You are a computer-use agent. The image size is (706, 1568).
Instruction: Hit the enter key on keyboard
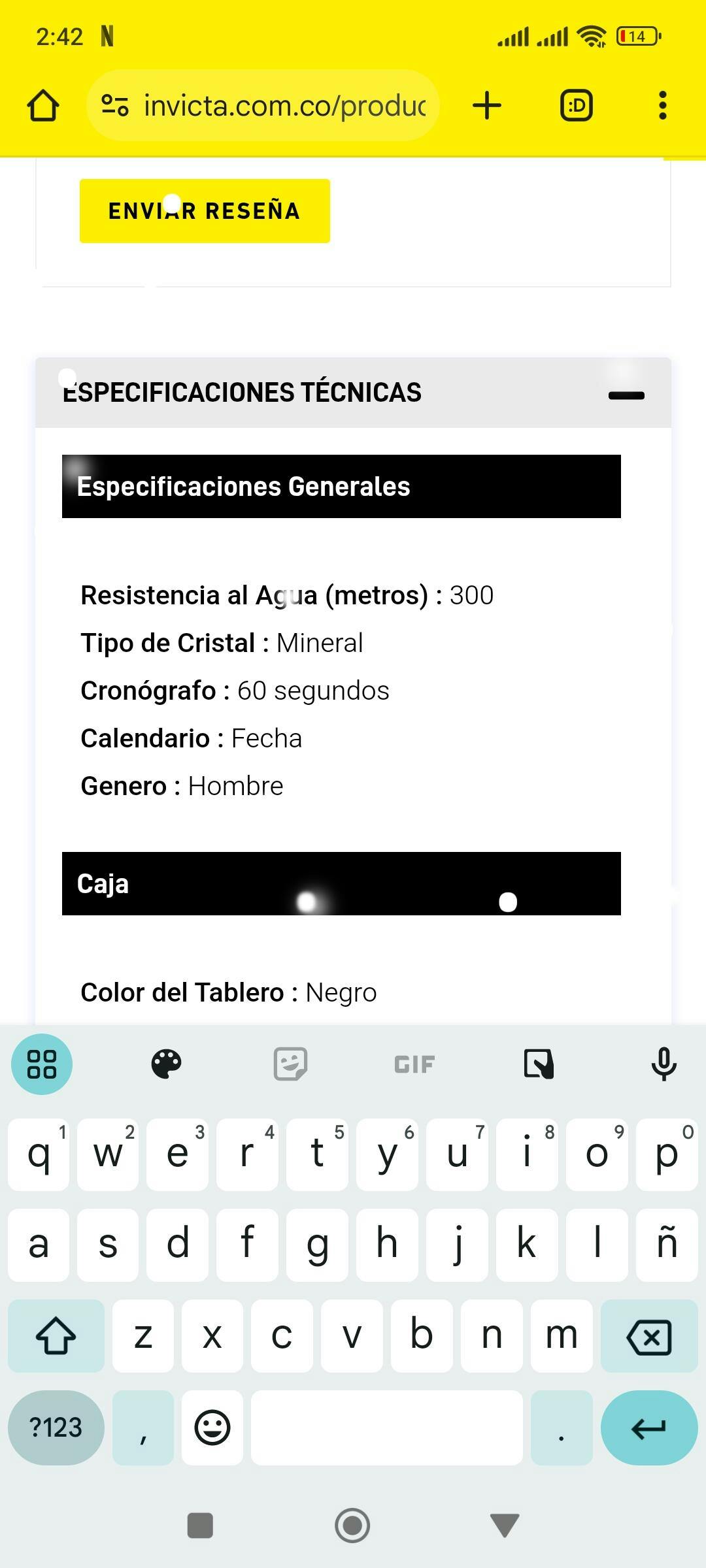(x=649, y=1428)
